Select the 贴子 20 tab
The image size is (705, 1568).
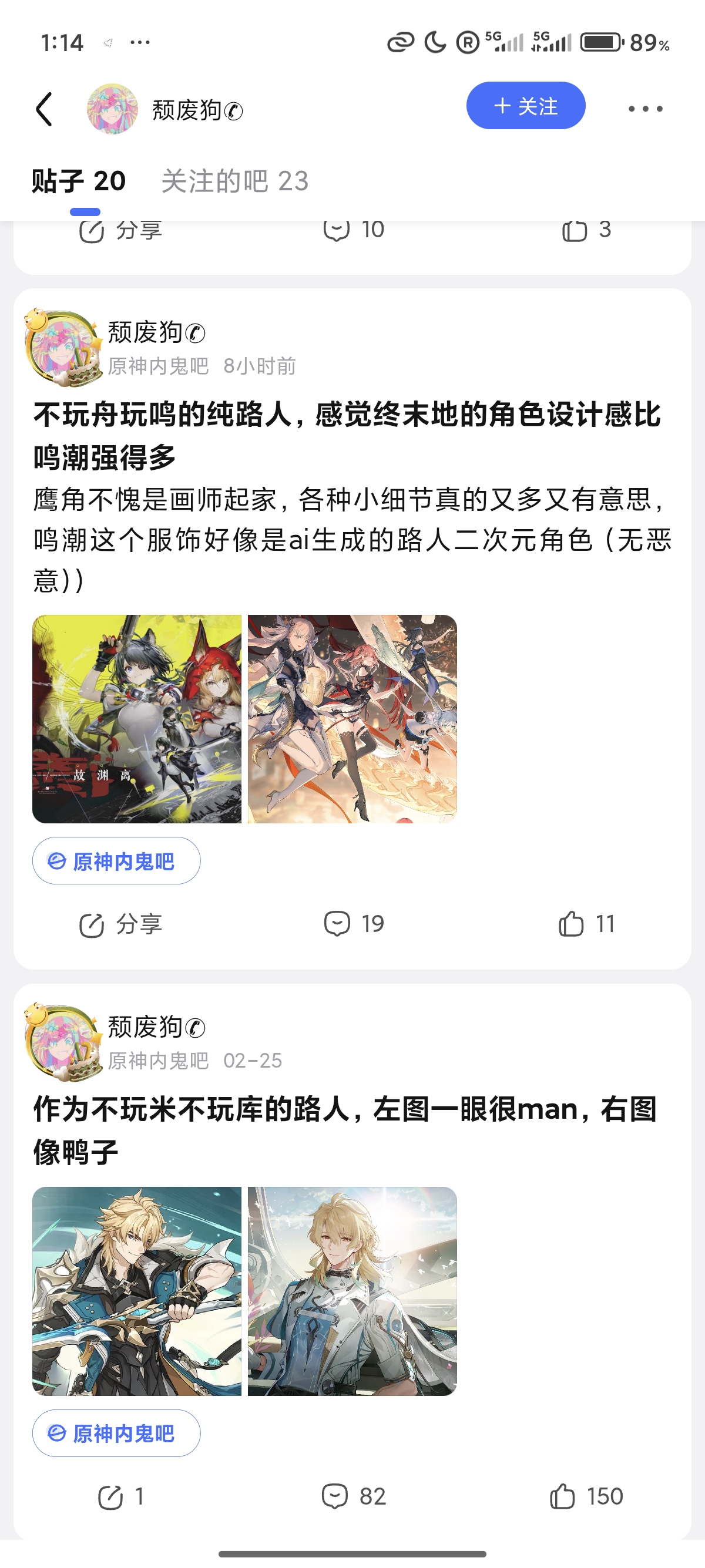[79, 181]
